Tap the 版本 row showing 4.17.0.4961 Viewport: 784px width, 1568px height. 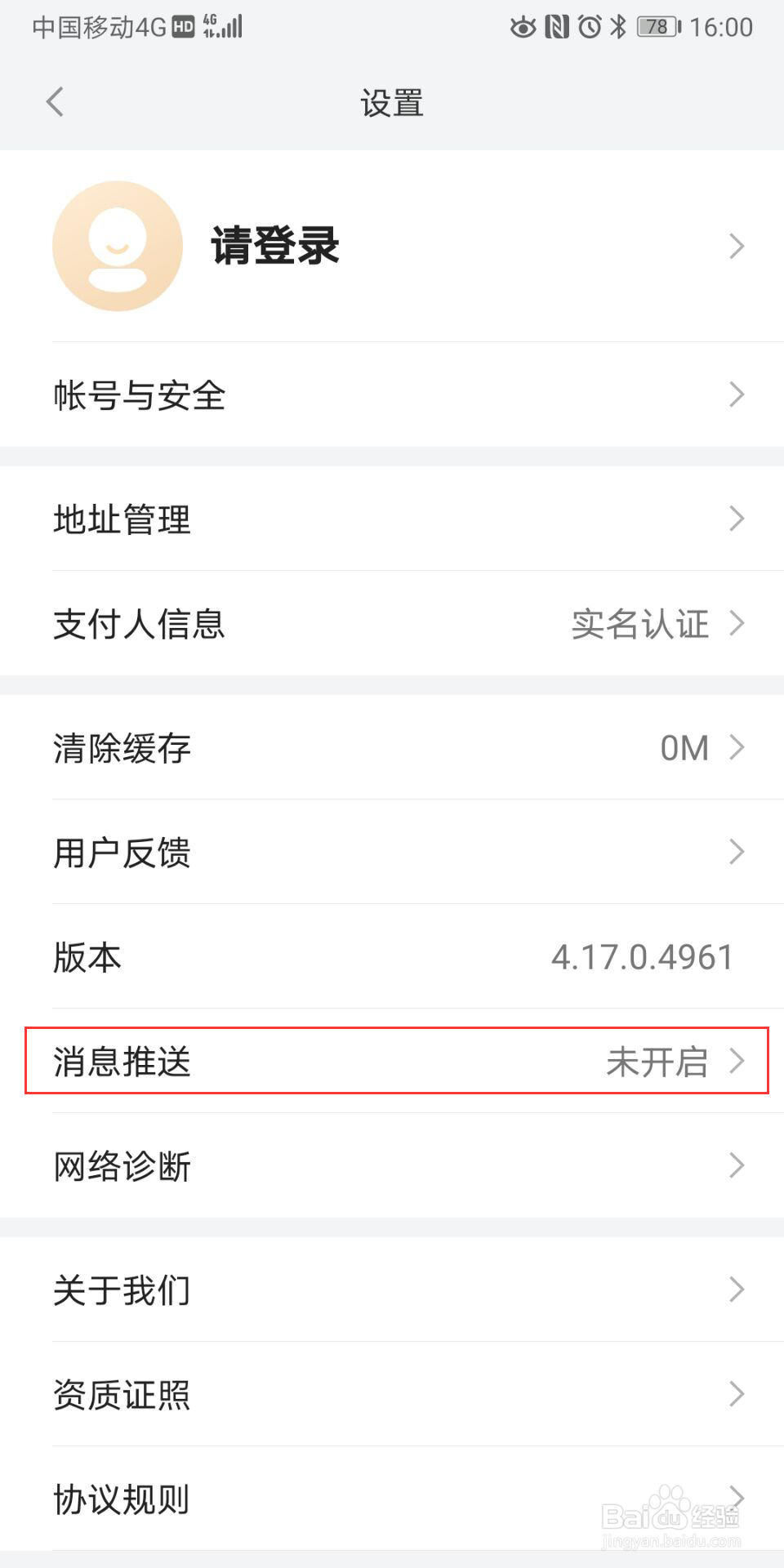[392, 957]
